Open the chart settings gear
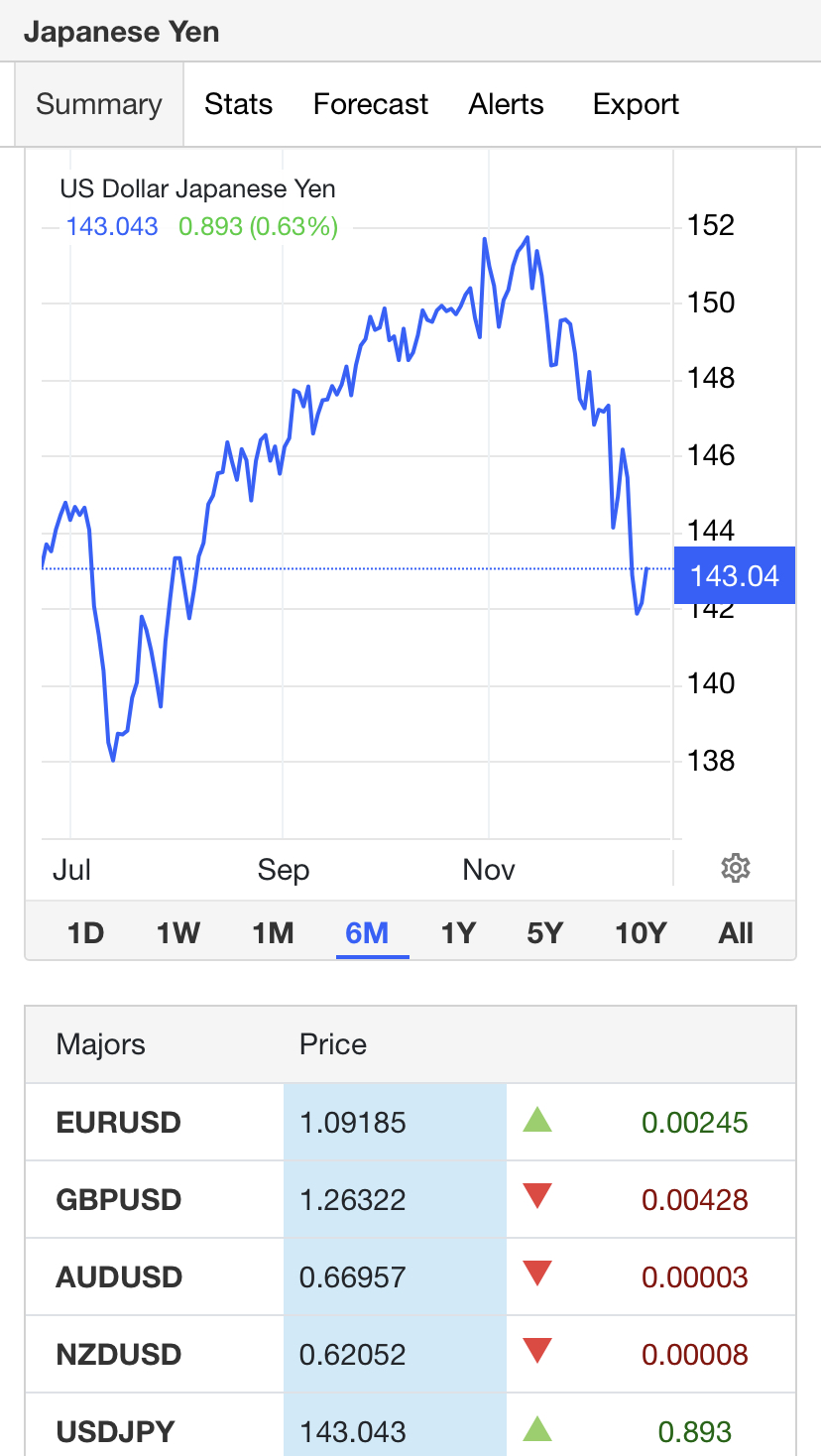Image resolution: width=821 pixels, height=1456 pixels. 735,869
